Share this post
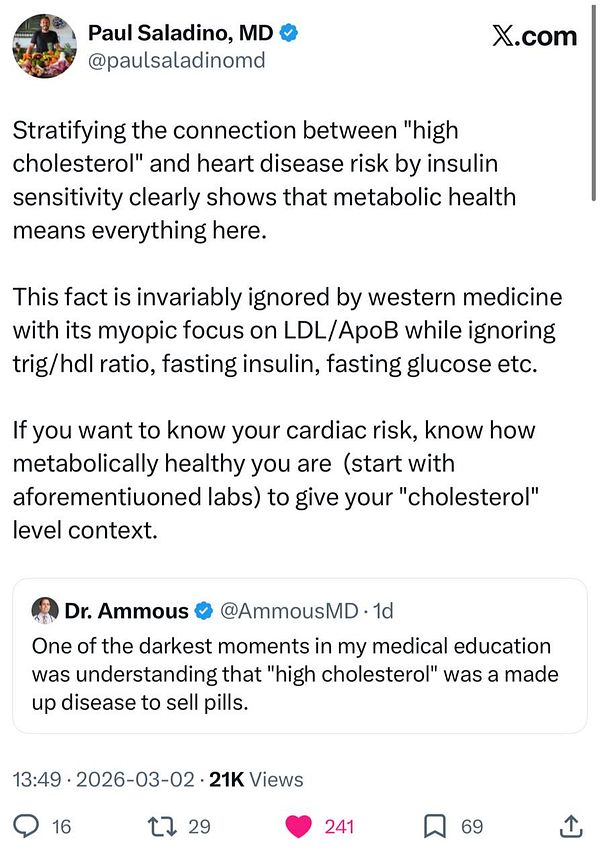 [x=571, y=826]
